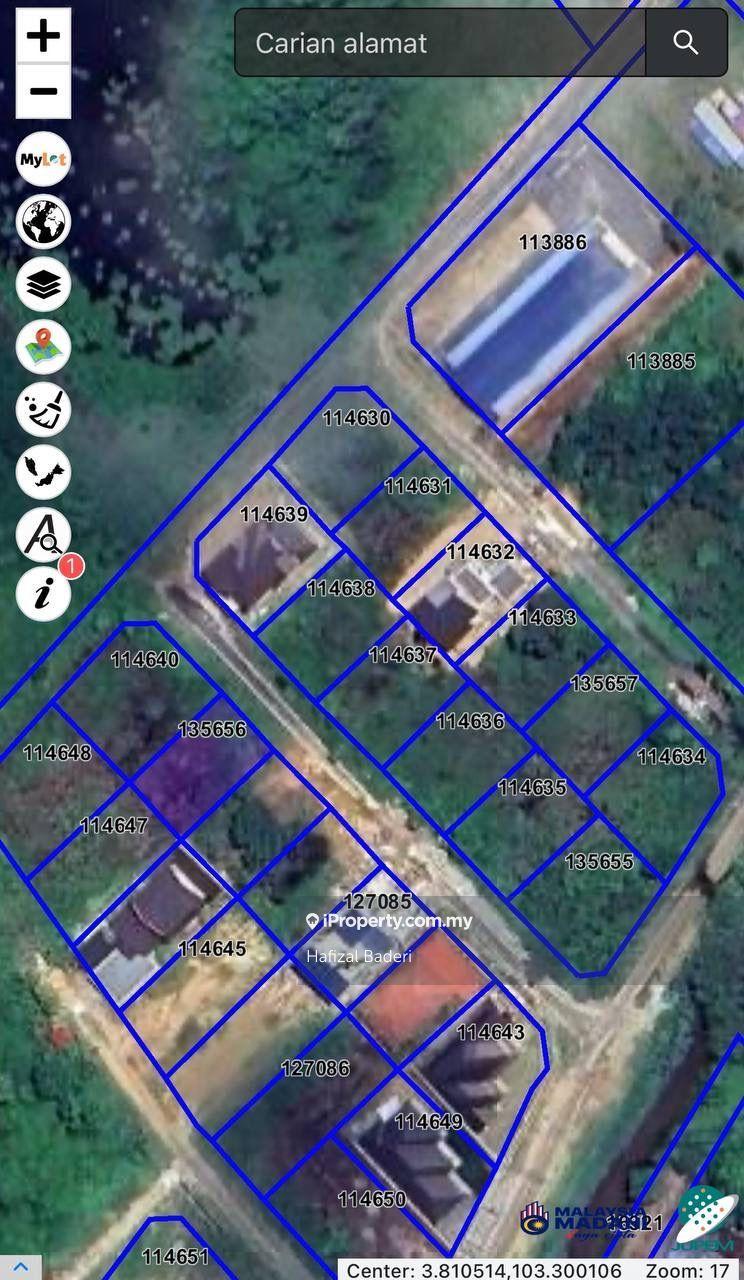Open the Malaysia map icon

43,471
